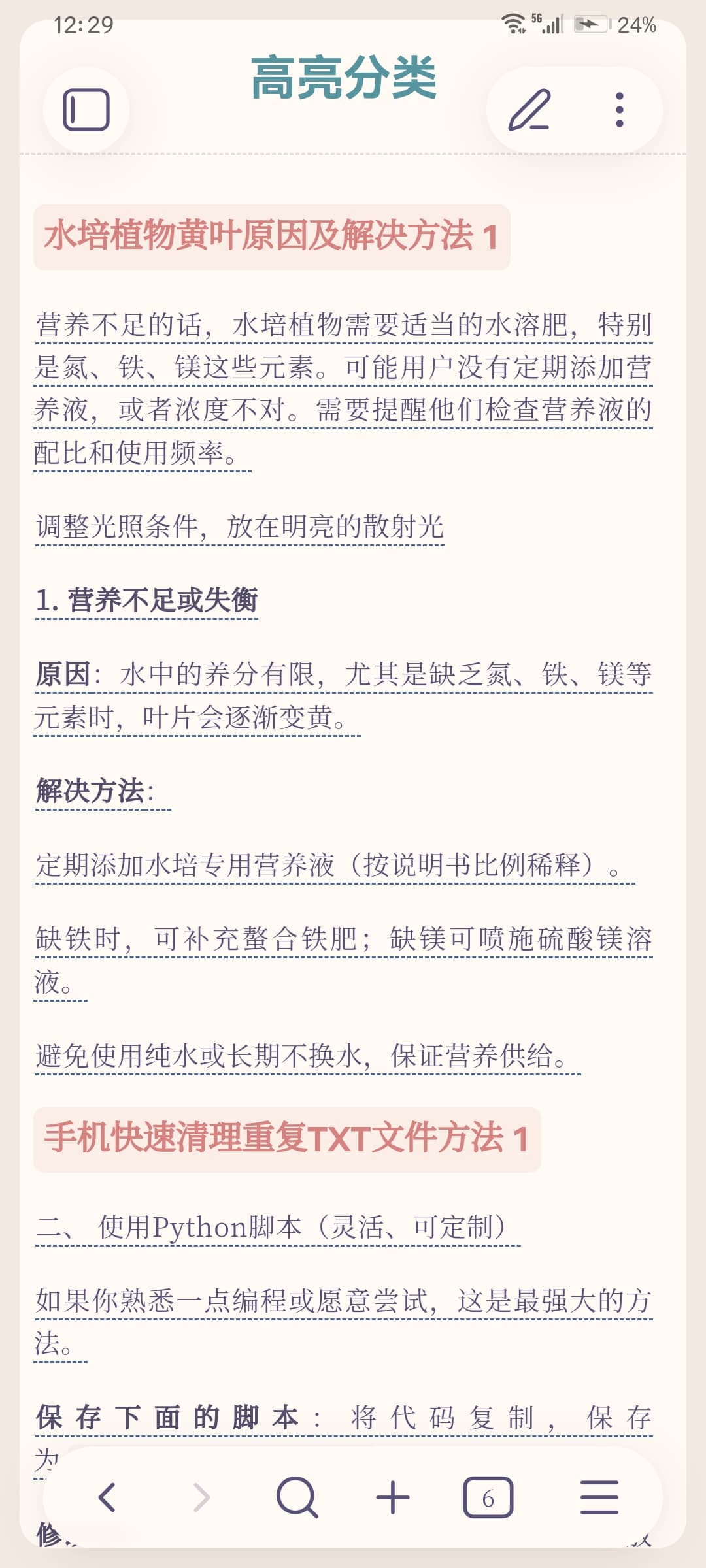
Task: Open the tab switcher showing 6
Action: pyautogui.click(x=488, y=1497)
